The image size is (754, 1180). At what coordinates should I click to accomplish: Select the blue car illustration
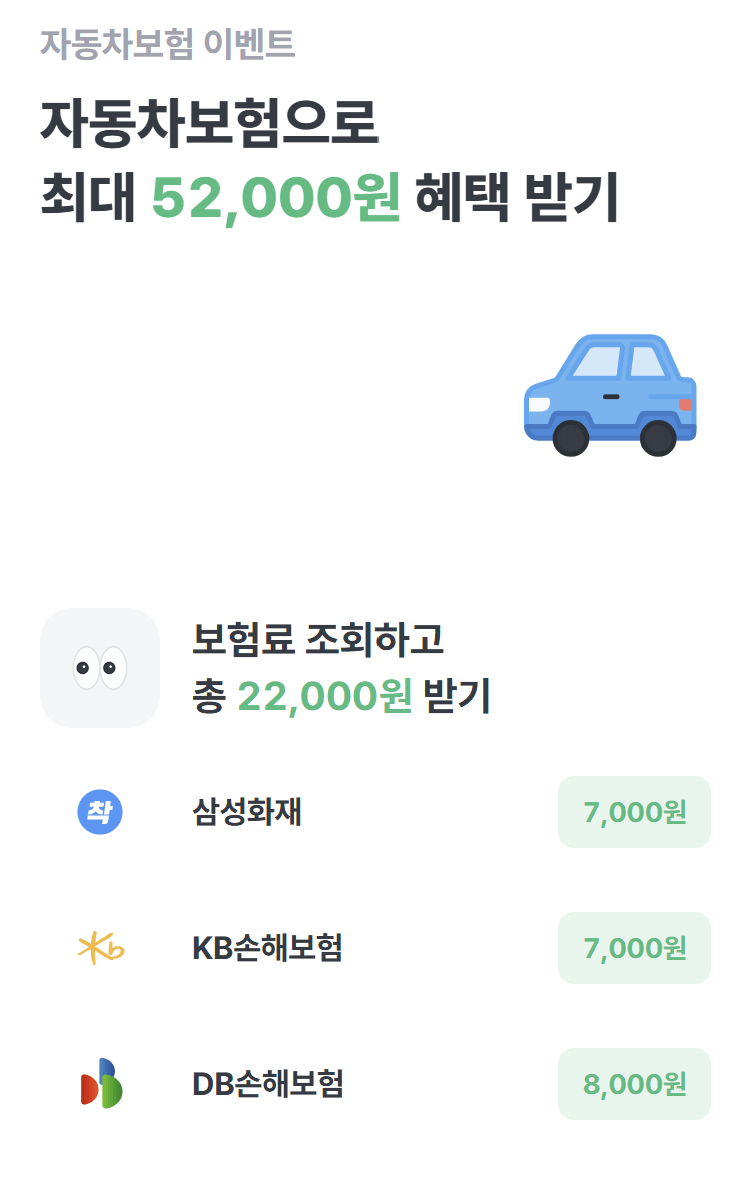coord(610,395)
